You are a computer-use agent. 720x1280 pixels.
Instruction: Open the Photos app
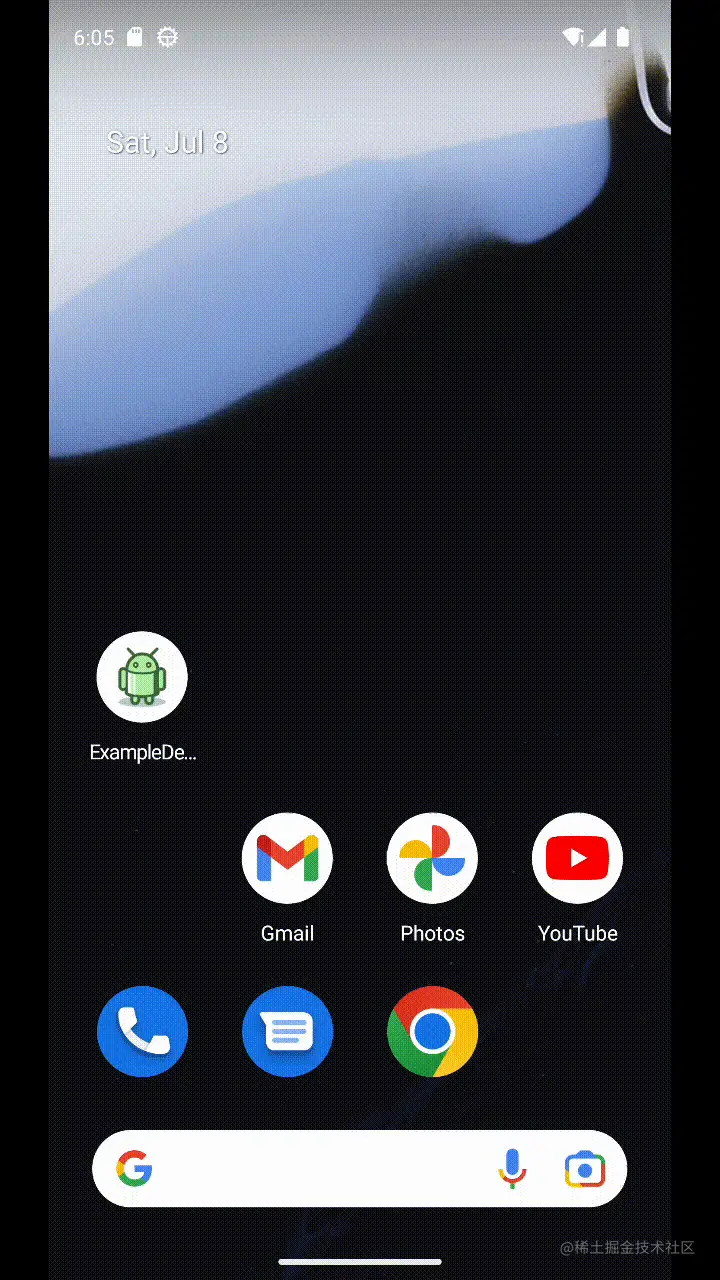click(x=432, y=858)
